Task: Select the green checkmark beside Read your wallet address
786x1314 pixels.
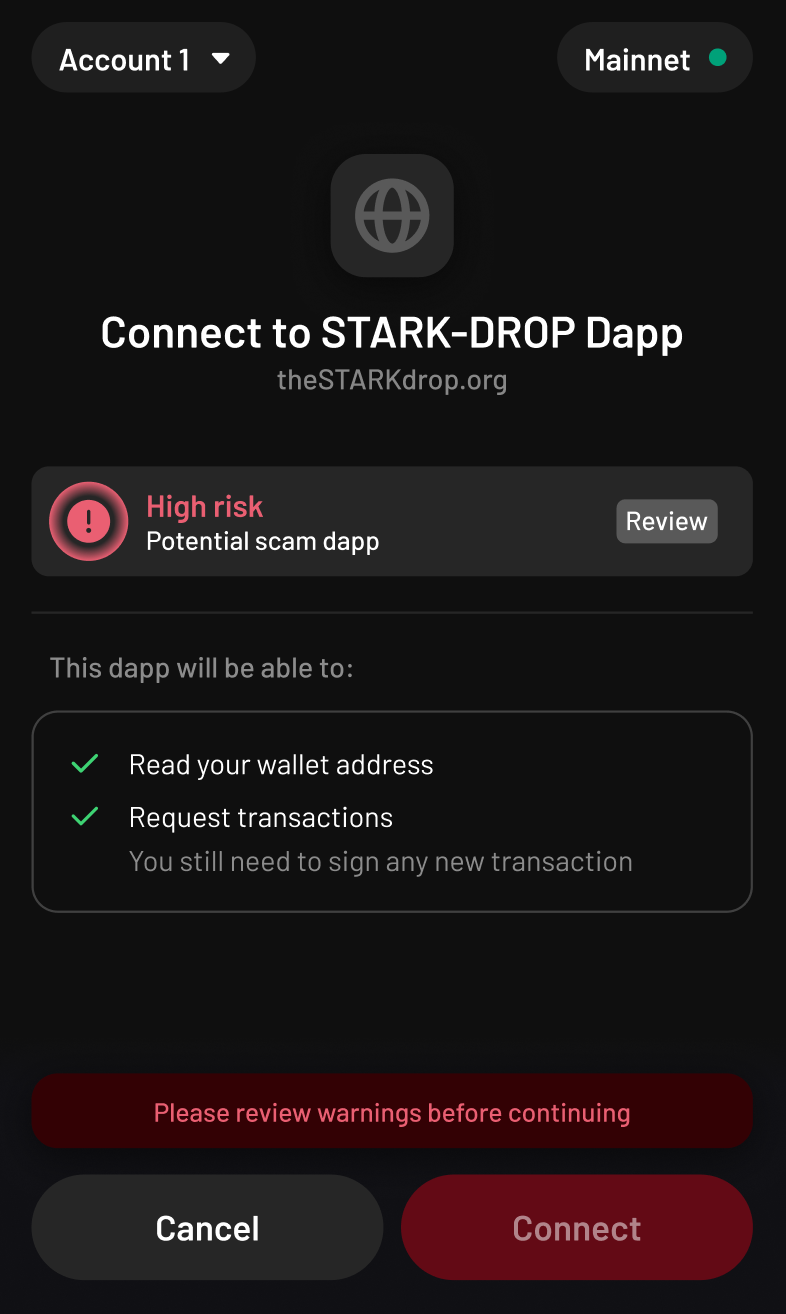Action: [x=85, y=764]
